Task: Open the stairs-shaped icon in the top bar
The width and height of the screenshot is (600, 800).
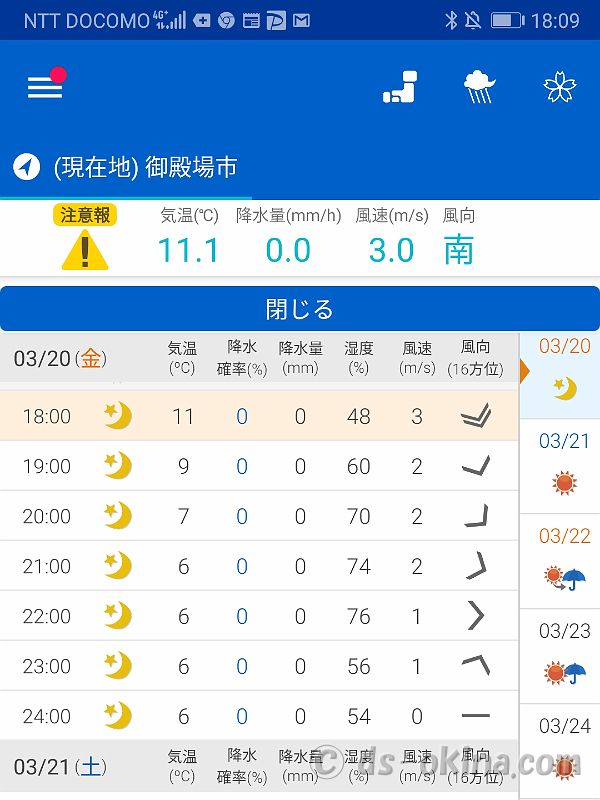Action: click(x=404, y=87)
